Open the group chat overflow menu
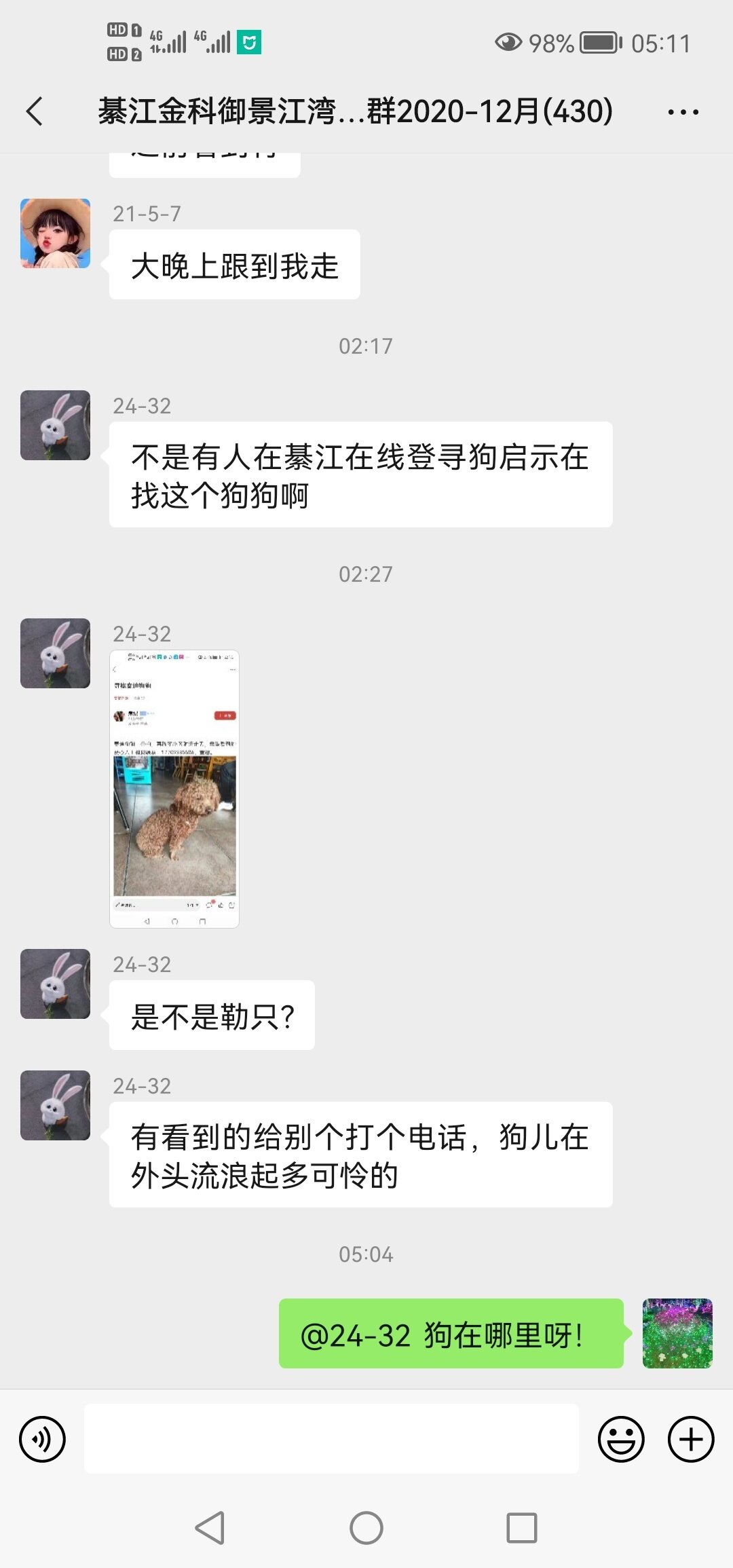Screen dimensions: 733x1568 point(682,112)
